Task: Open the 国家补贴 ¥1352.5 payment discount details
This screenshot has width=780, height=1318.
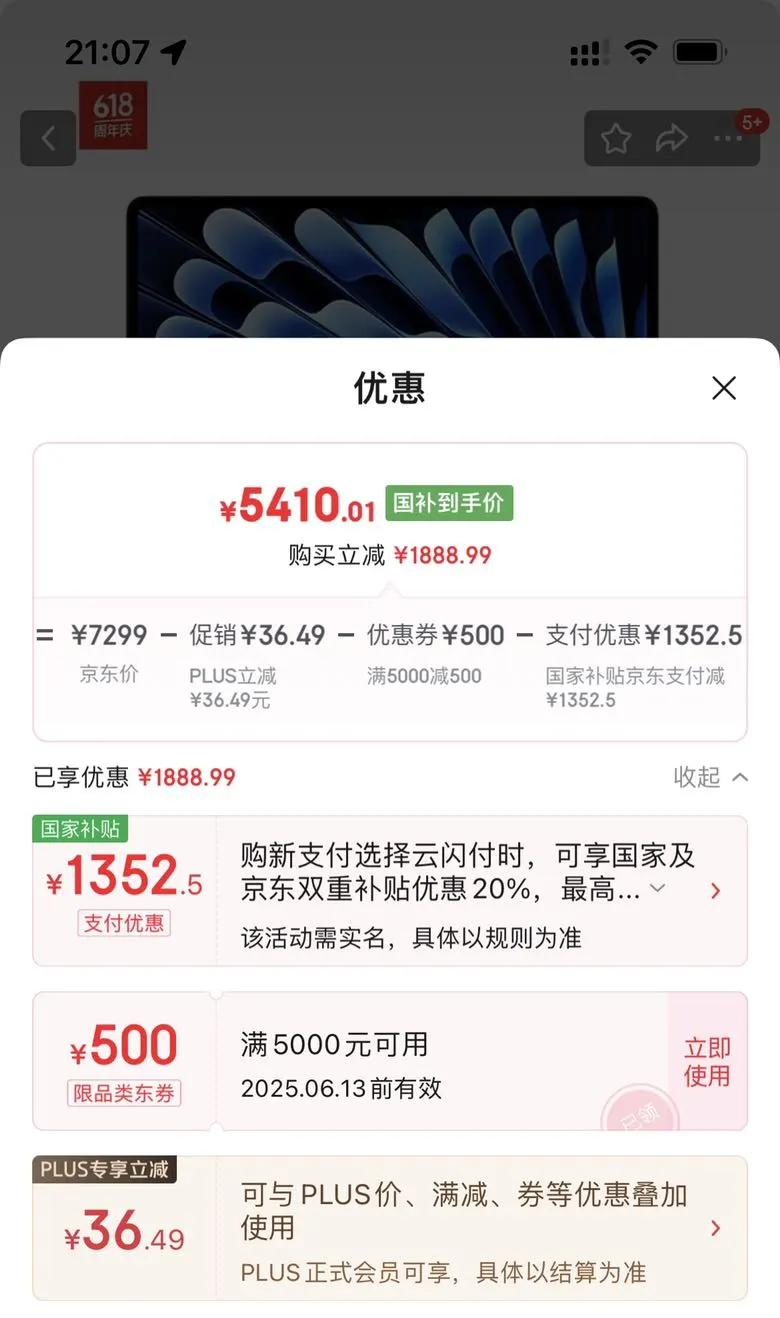Action: pos(715,890)
